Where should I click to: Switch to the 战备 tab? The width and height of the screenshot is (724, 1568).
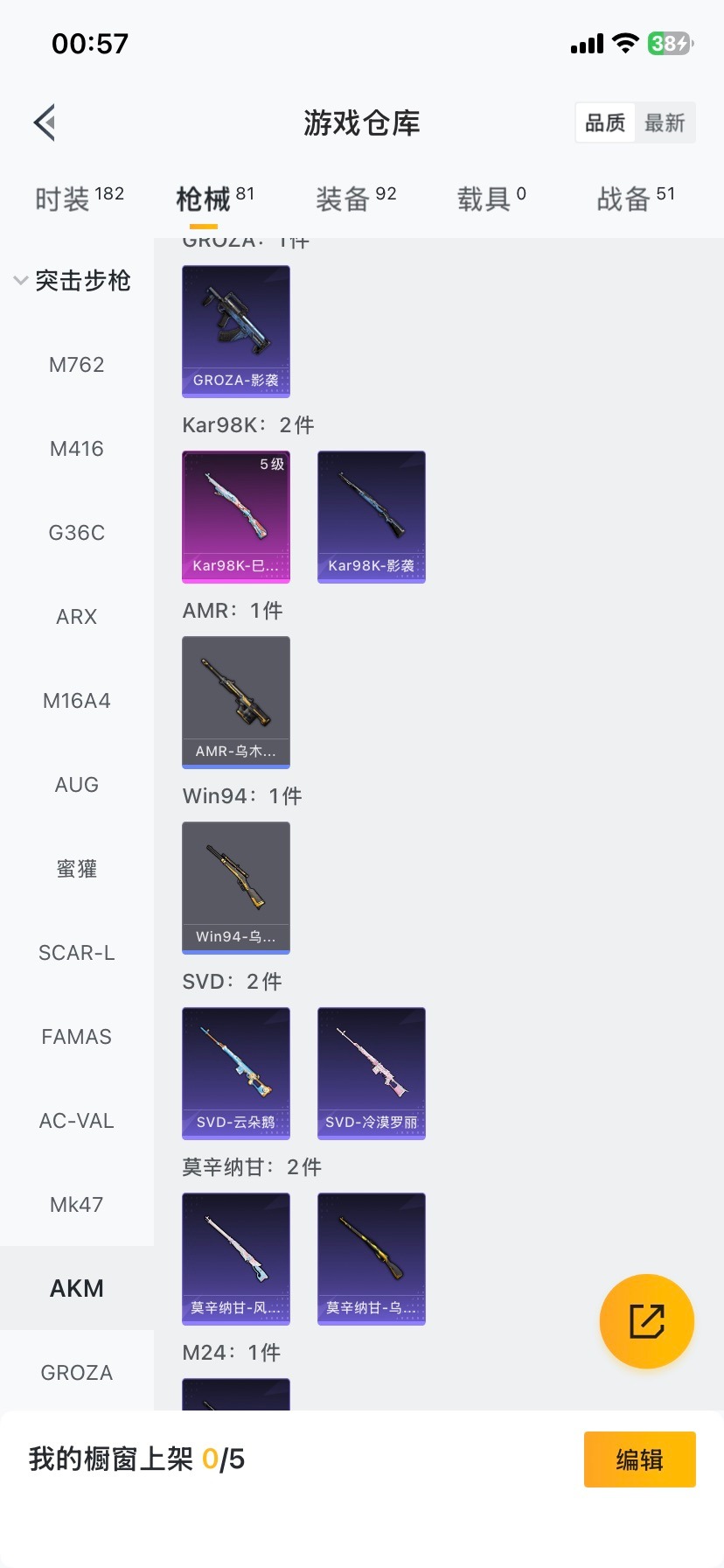[636, 199]
